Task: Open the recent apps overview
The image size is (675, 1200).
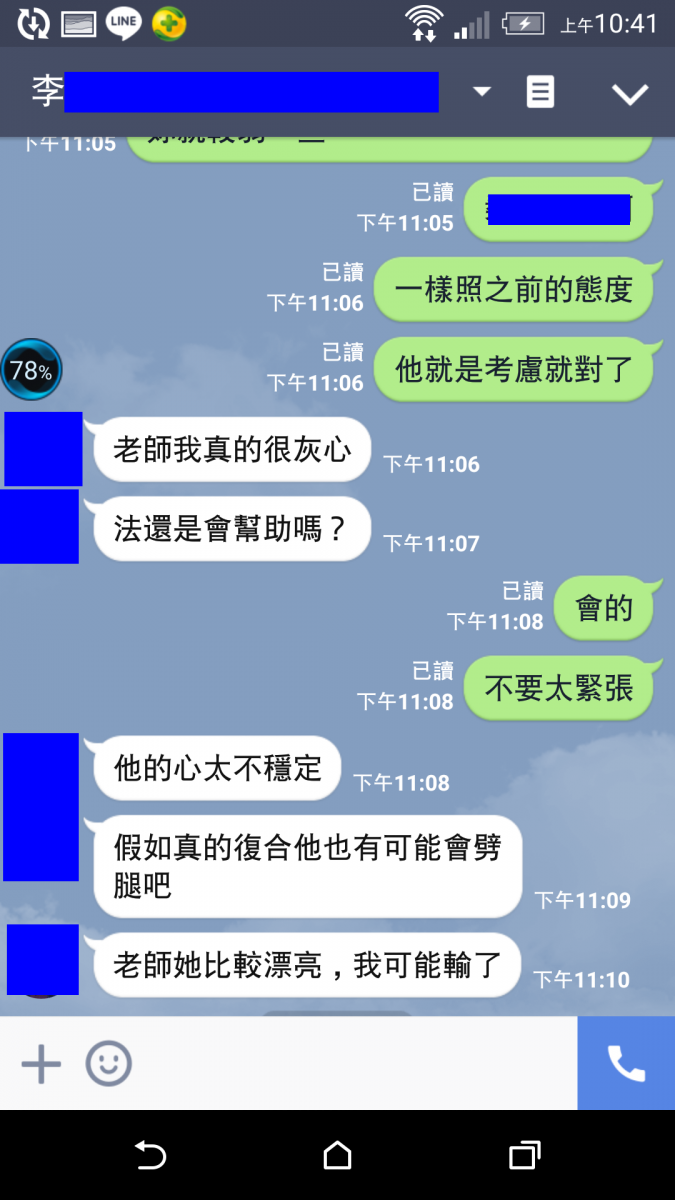Action: pos(524,1156)
